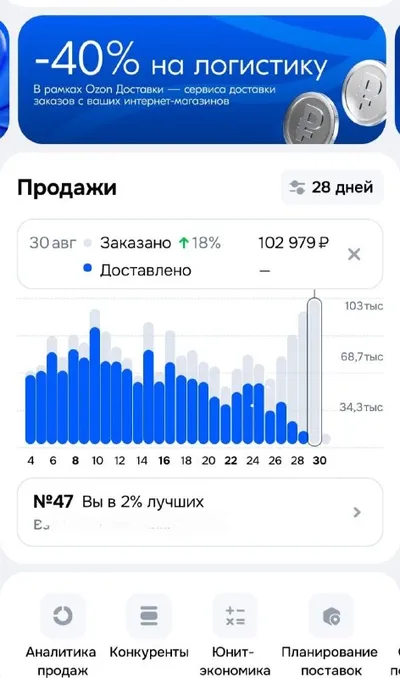Change the 28 дней period filter
The width and height of the screenshot is (400, 678).
tap(332, 187)
